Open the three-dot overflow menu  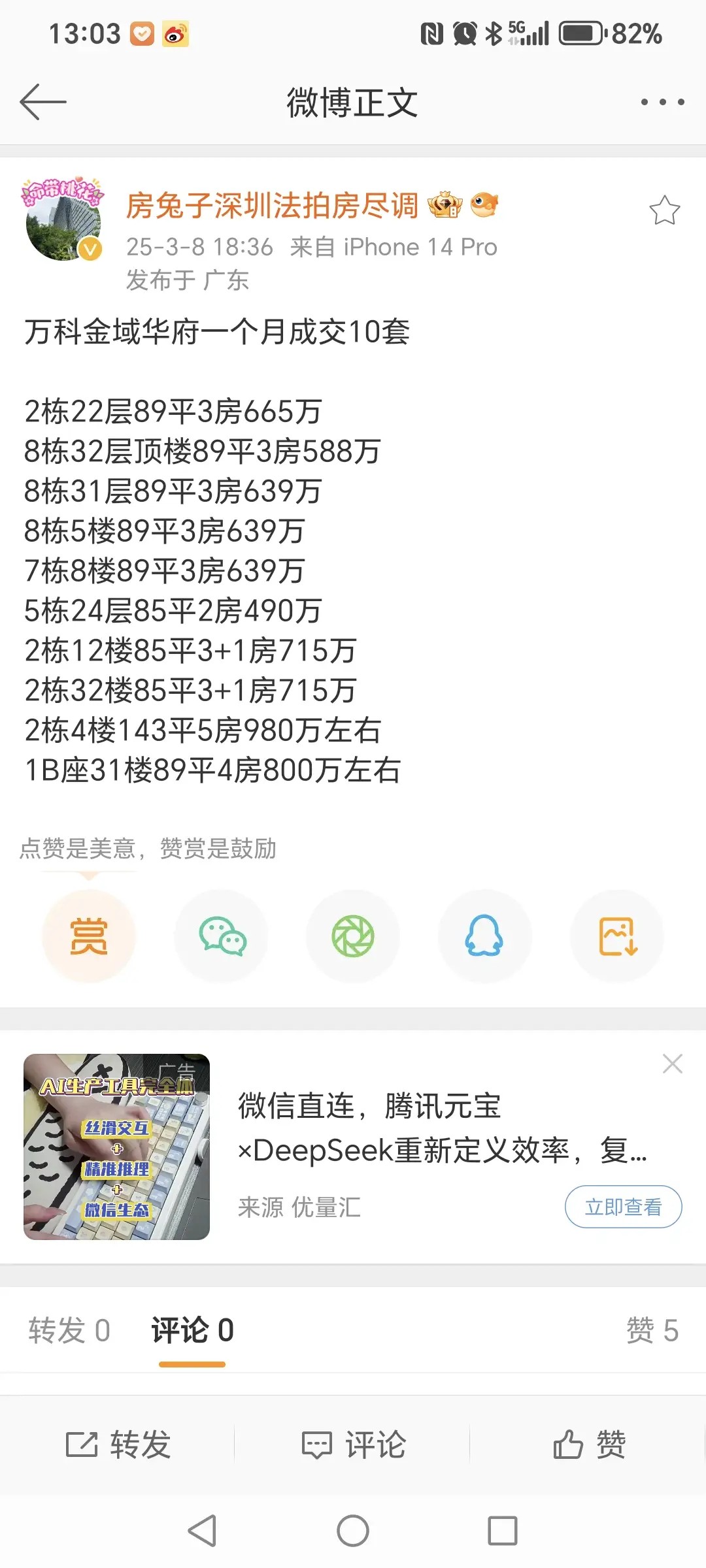tap(662, 102)
